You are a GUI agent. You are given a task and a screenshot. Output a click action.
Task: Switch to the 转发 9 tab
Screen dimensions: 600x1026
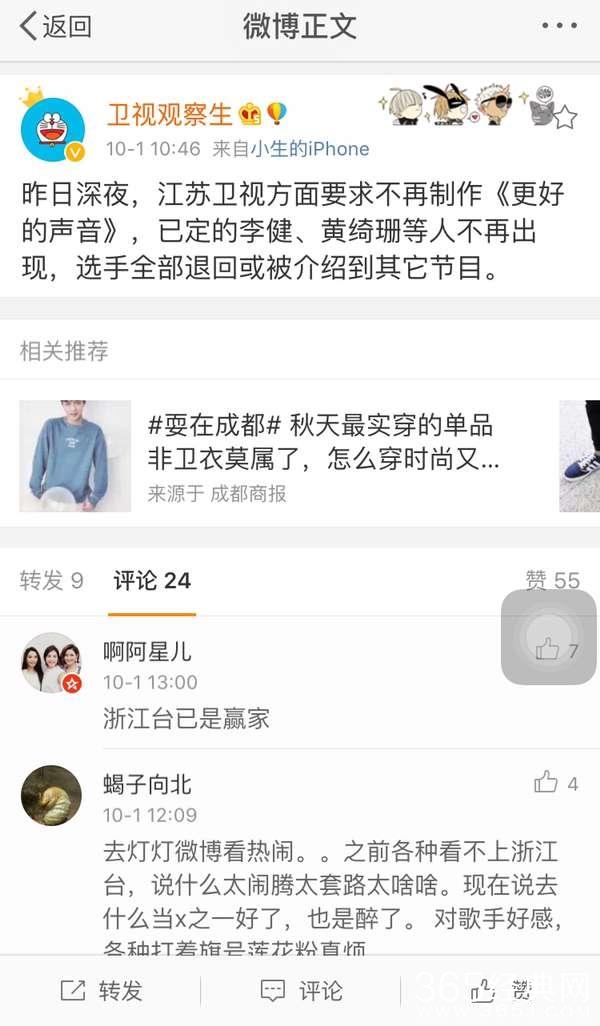pos(51,580)
